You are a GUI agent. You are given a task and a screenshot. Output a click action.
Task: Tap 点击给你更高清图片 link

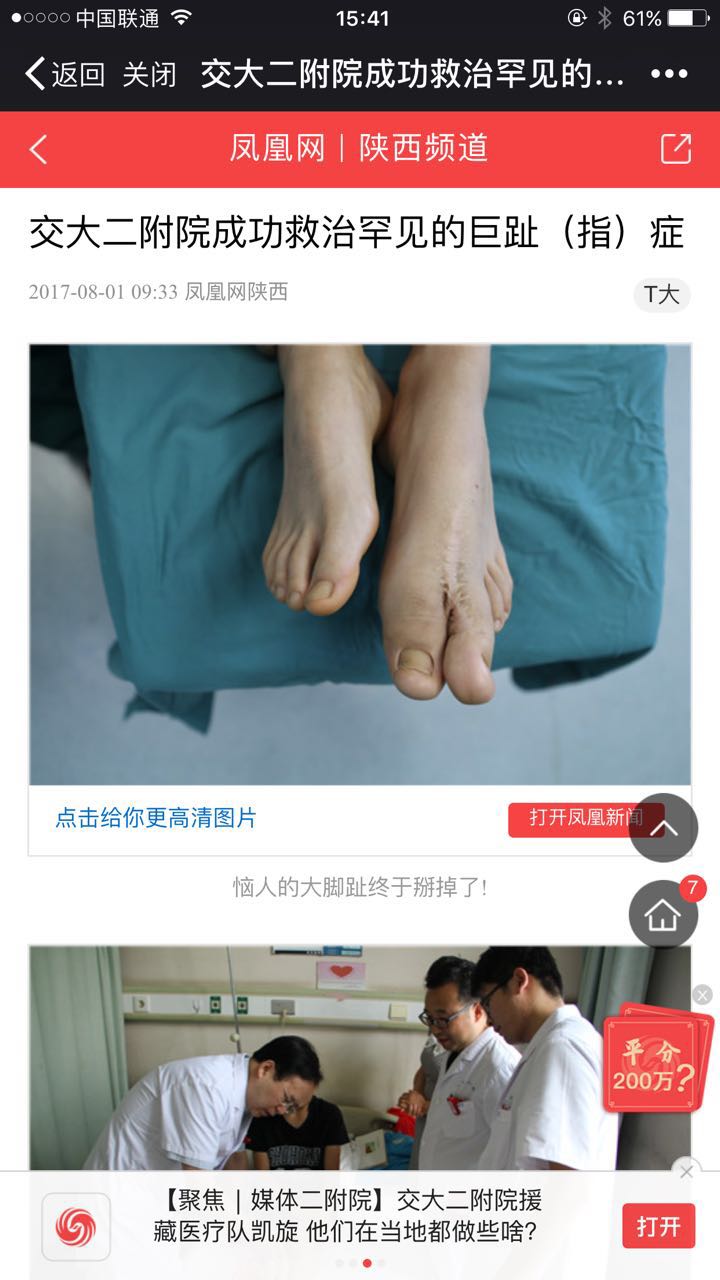click(x=156, y=818)
